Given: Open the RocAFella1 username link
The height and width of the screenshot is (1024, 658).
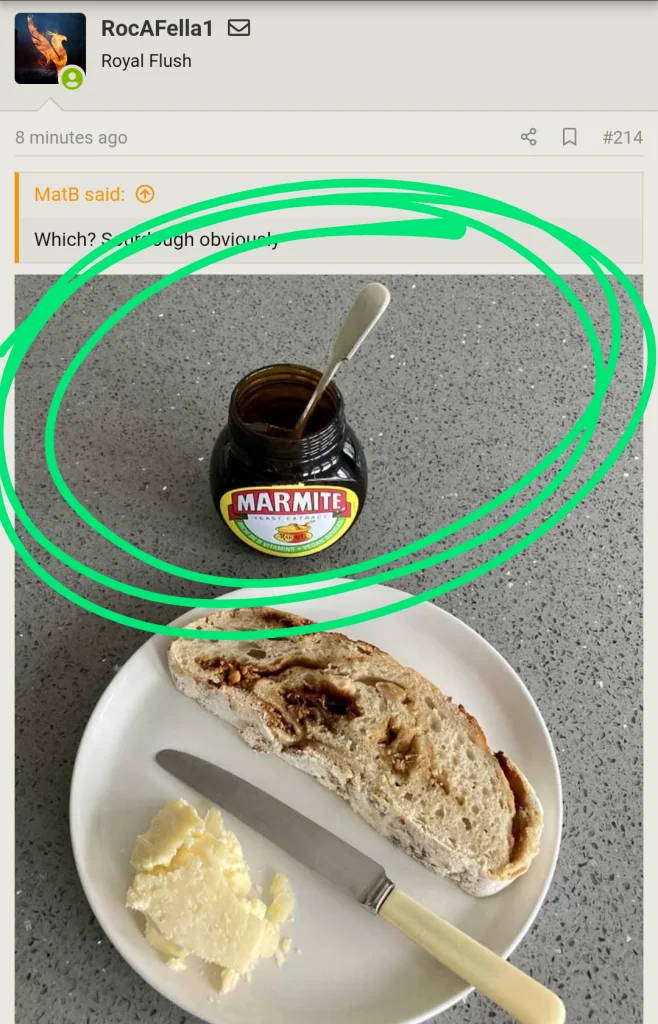Looking at the screenshot, I should coord(157,28).
